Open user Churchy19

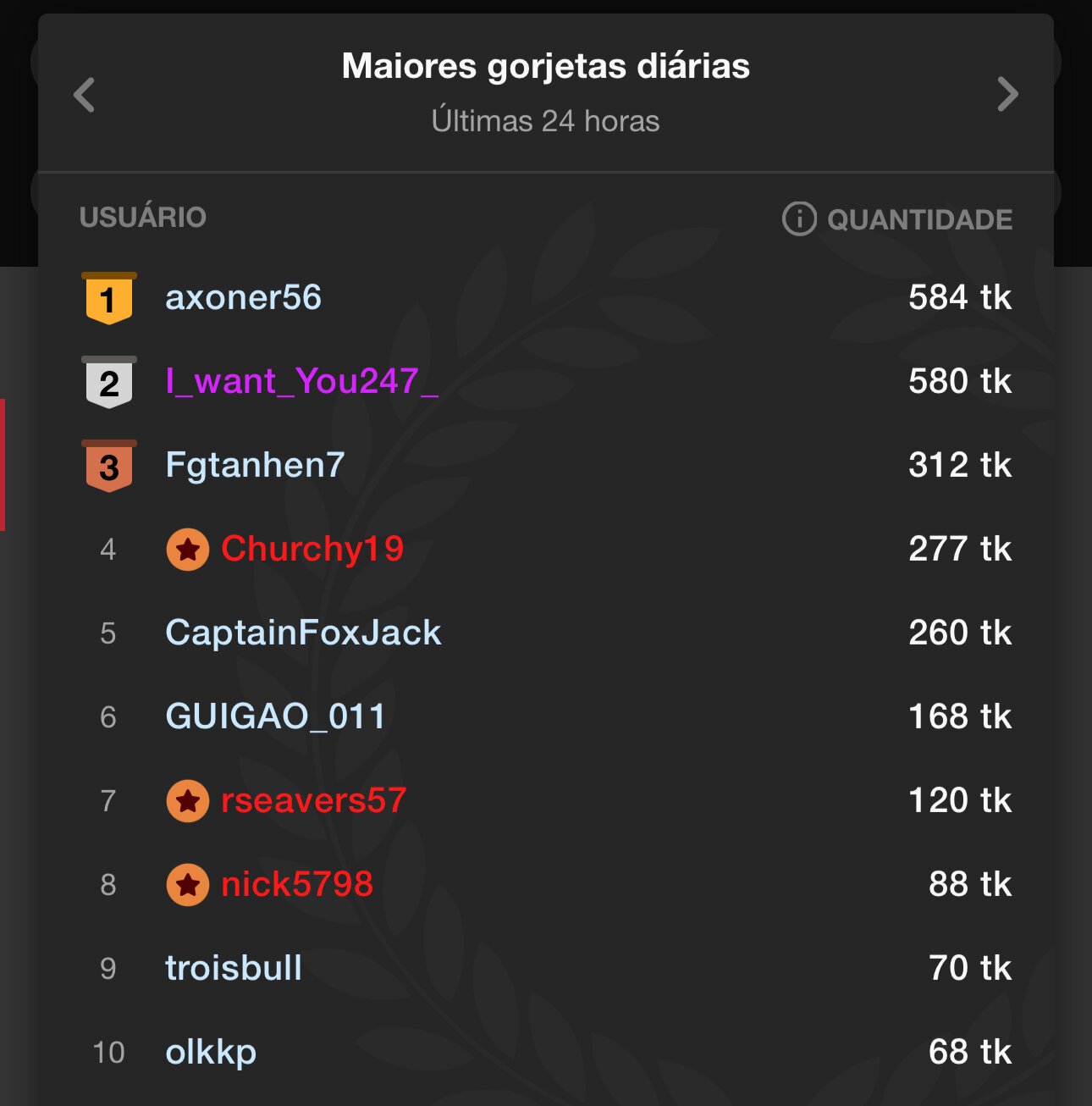(312, 549)
